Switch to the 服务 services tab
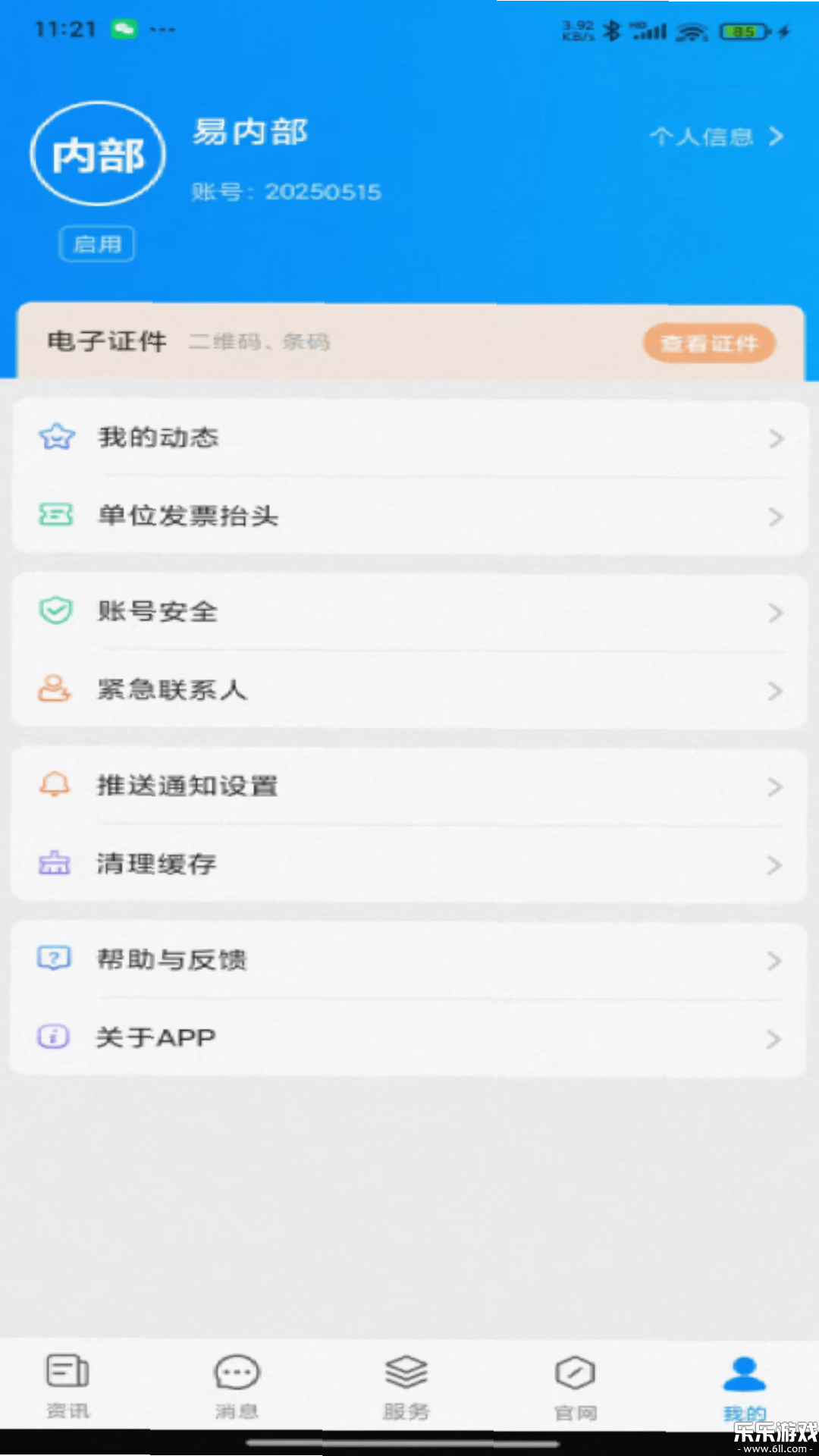 [406, 1385]
